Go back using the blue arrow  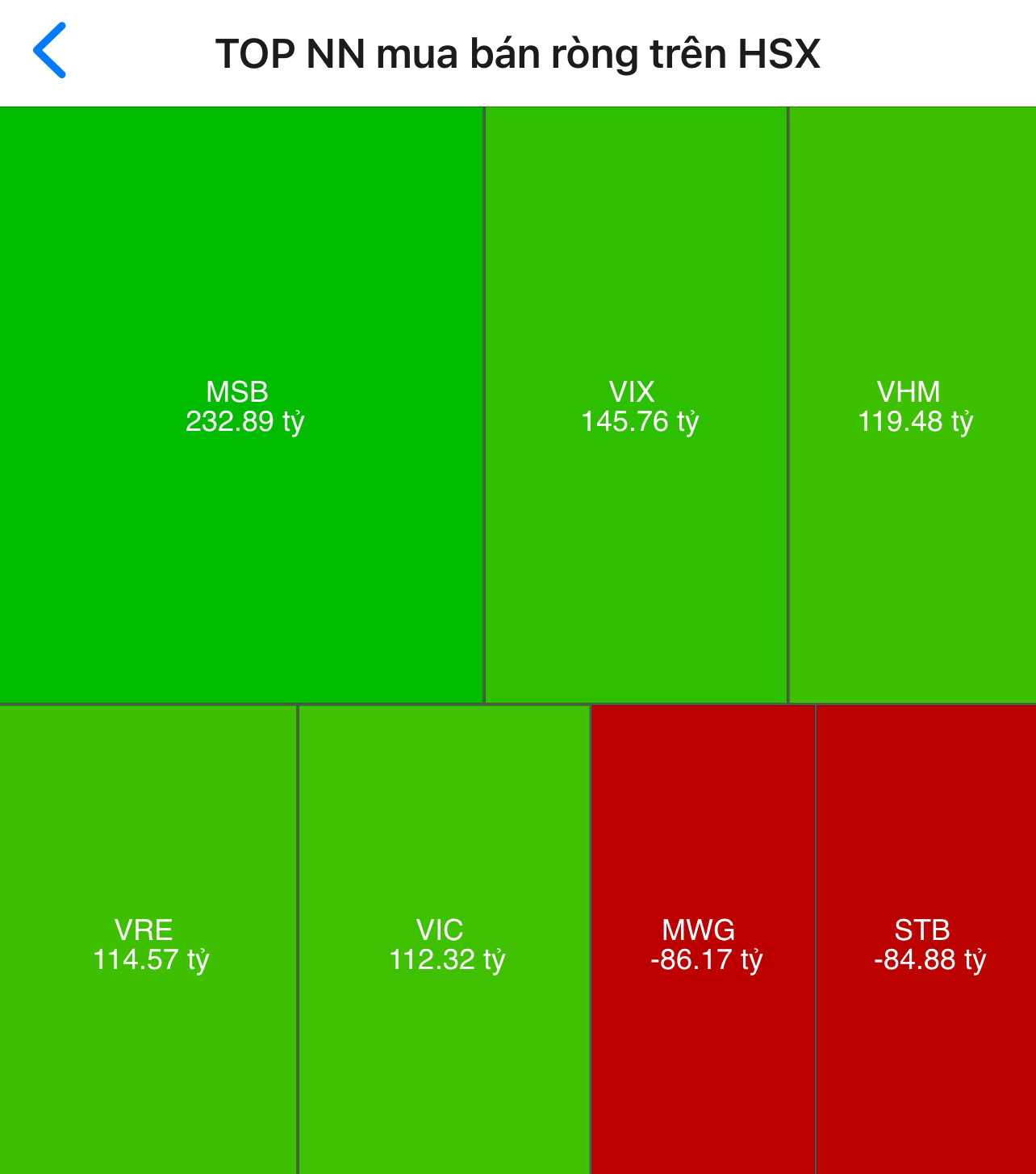50,51
